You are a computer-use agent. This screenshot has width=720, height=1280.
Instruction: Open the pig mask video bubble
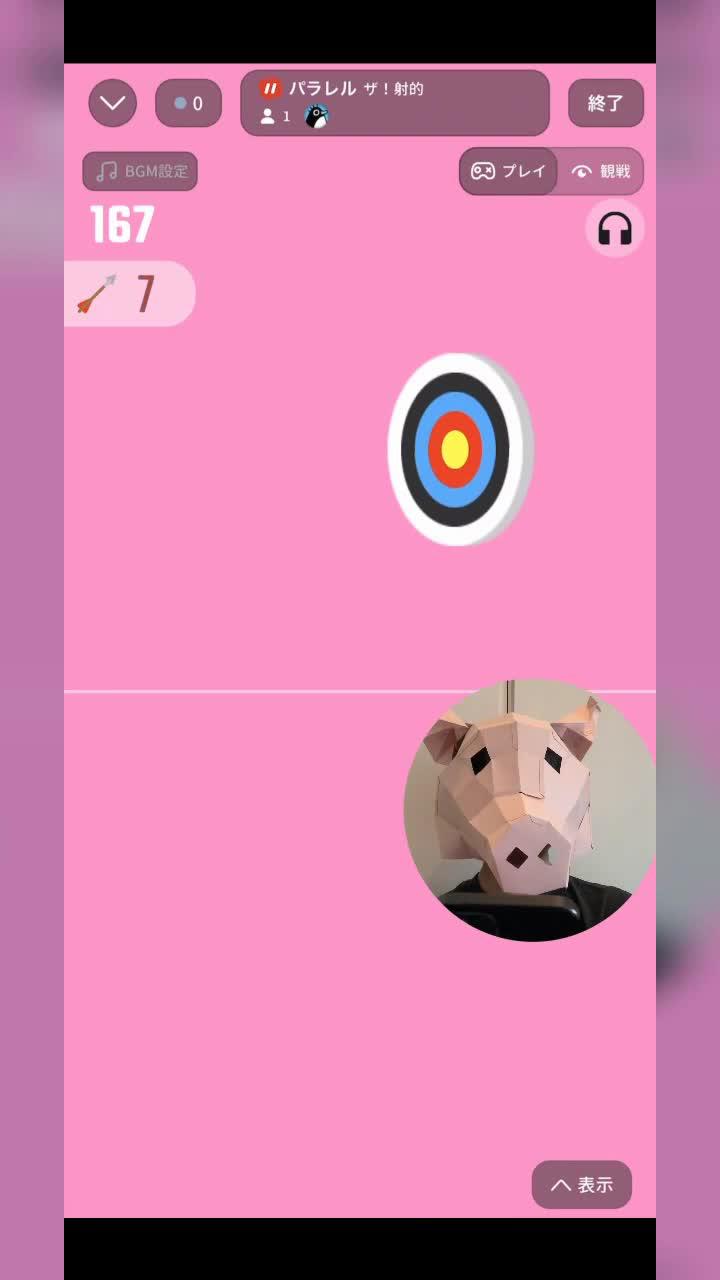click(x=528, y=810)
